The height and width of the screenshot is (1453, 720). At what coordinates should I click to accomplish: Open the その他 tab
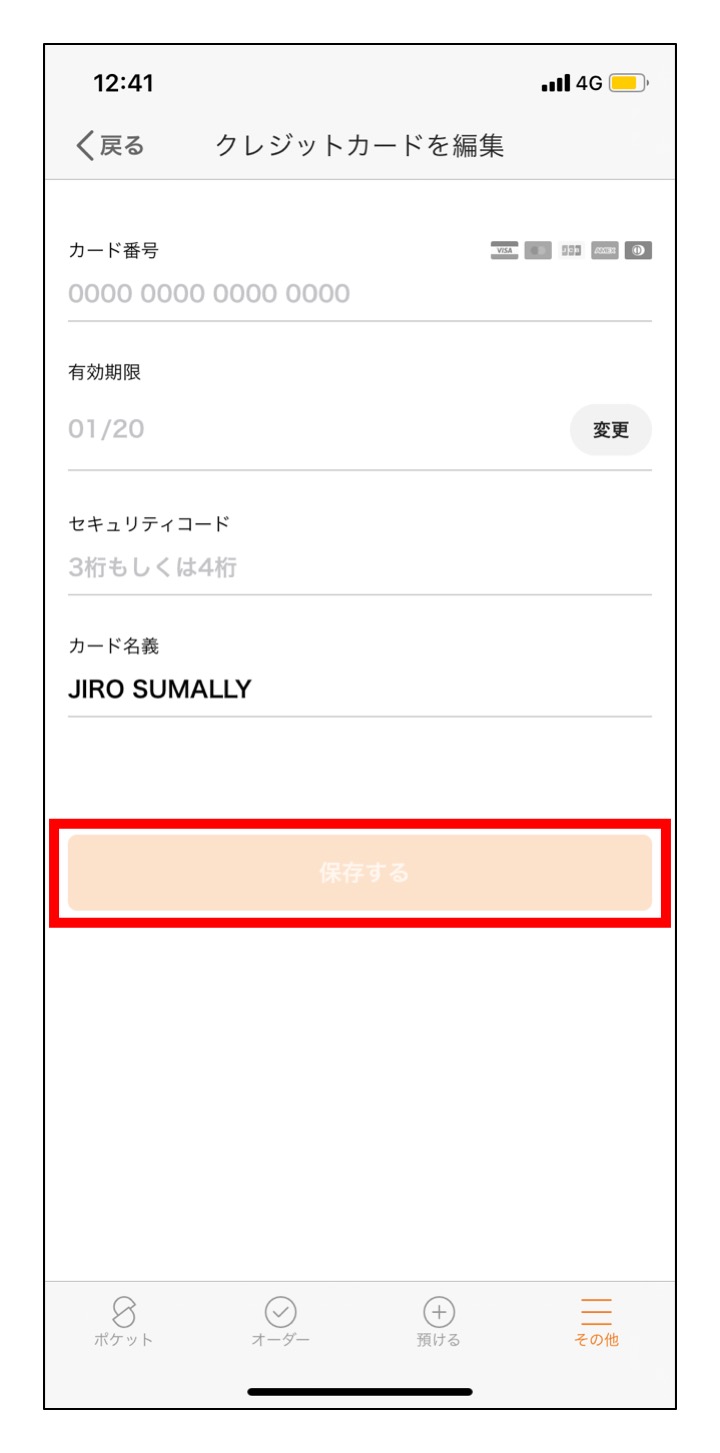point(596,1321)
